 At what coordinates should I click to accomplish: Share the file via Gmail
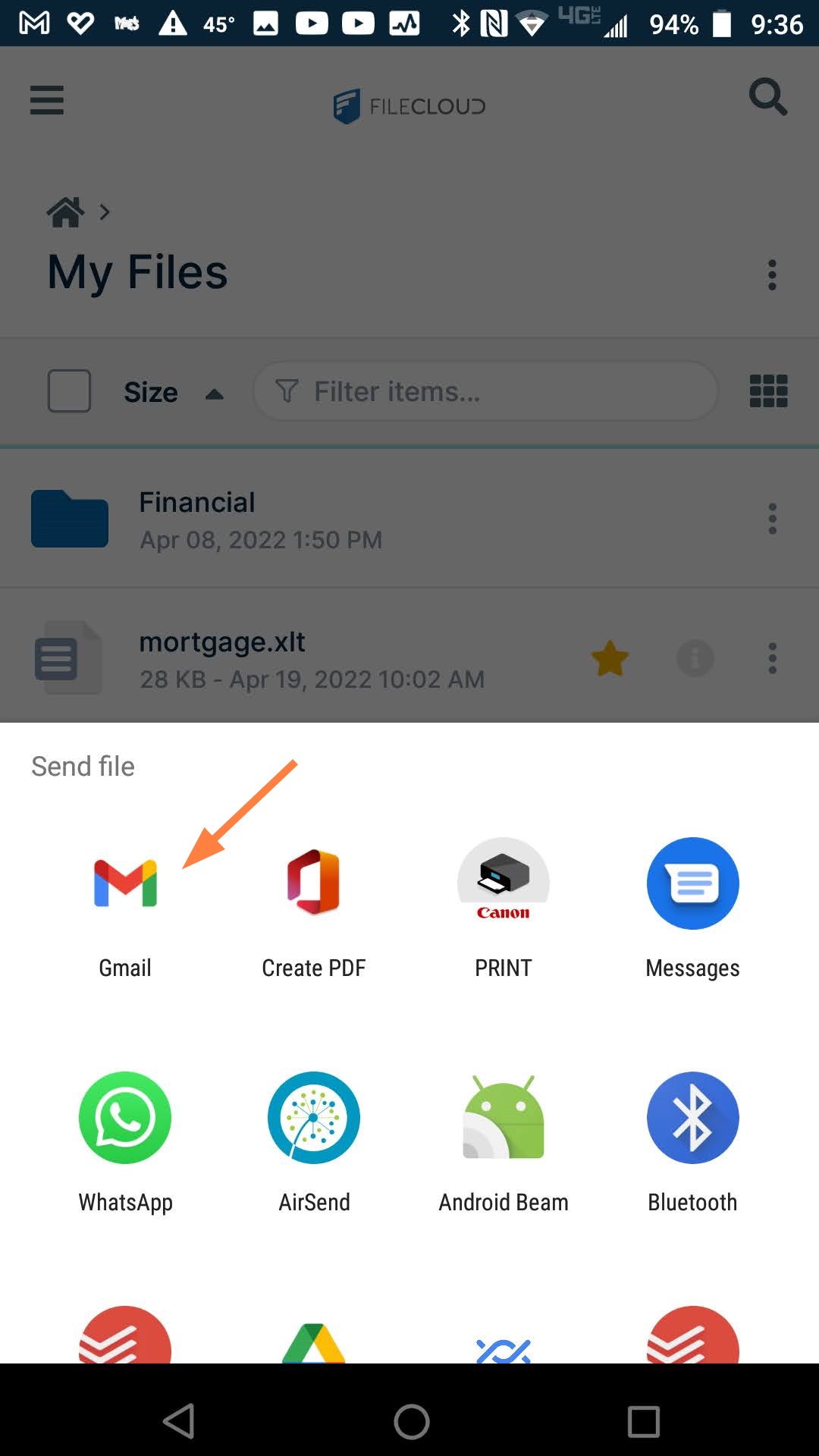tap(125, 883)
